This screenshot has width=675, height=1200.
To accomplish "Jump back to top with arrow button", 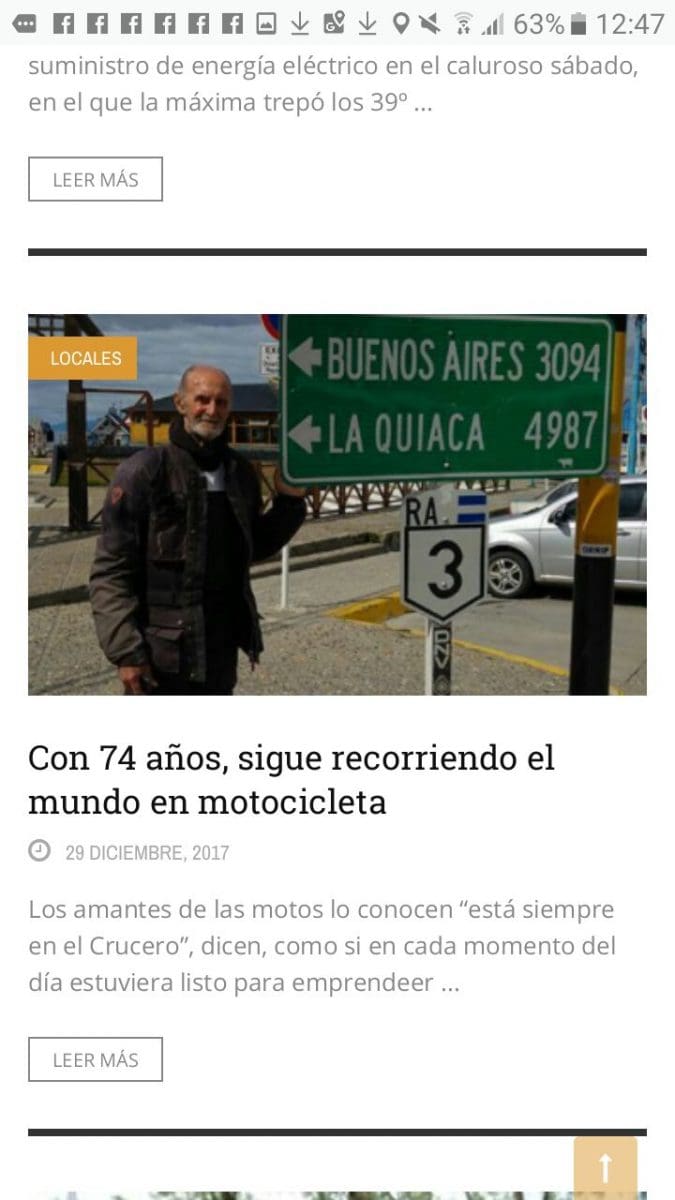I will coord(605,1167).
